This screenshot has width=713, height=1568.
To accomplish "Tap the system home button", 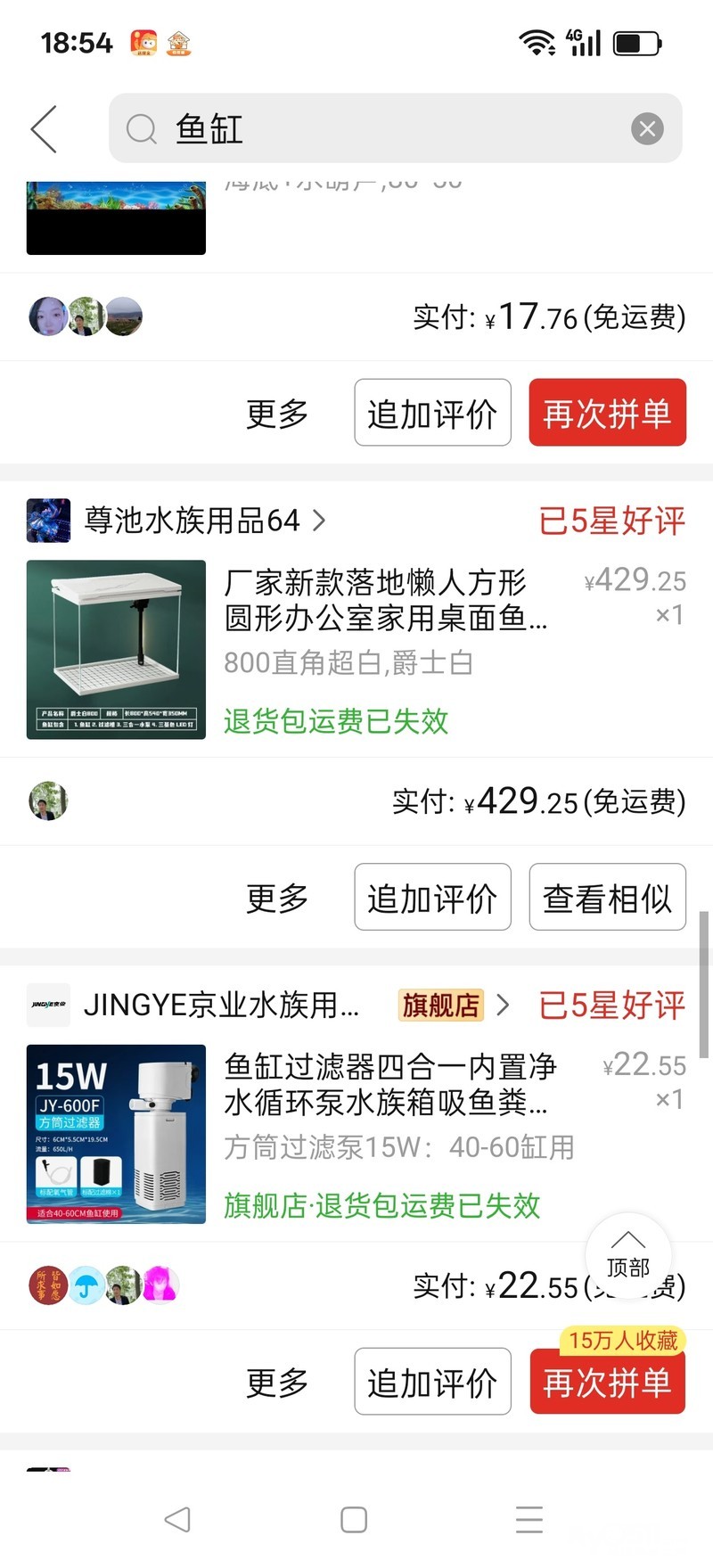I will tap(354, 1520).
